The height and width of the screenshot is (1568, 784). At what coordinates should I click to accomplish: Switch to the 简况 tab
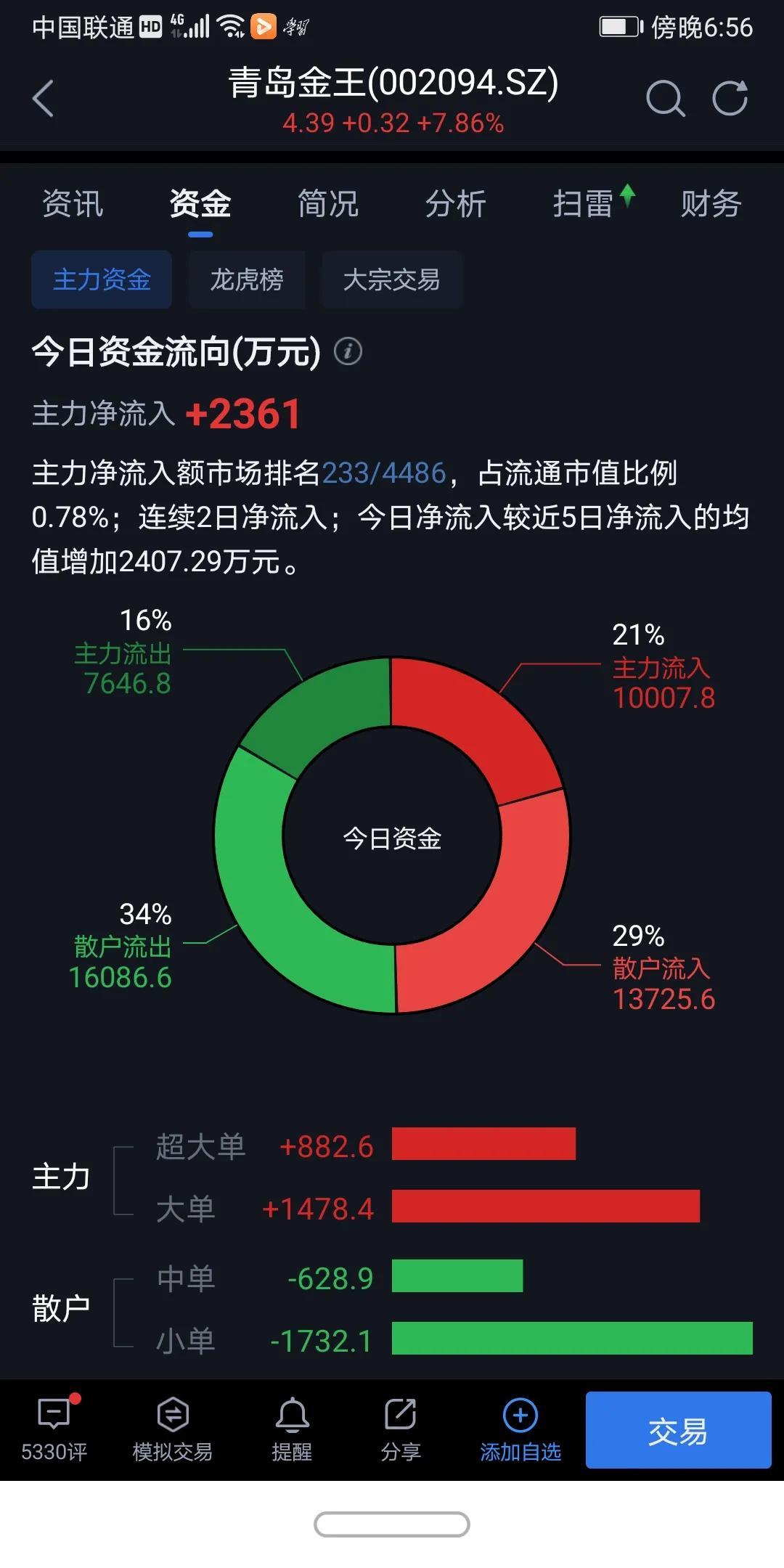328,203
